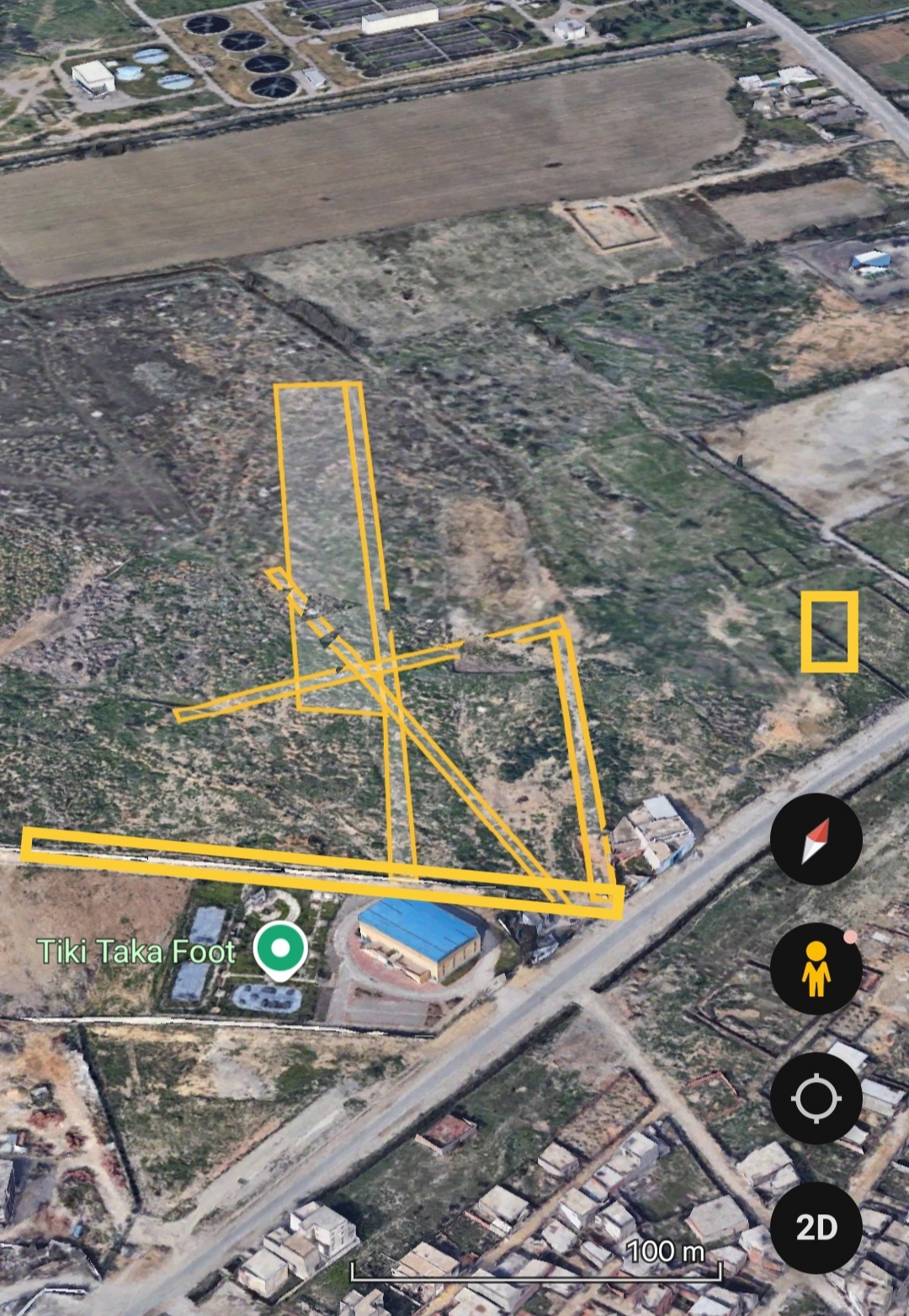The height and width of the screenshot is (1316, 909).
Task: Open Street View with the pegman button
Action: 816,968
